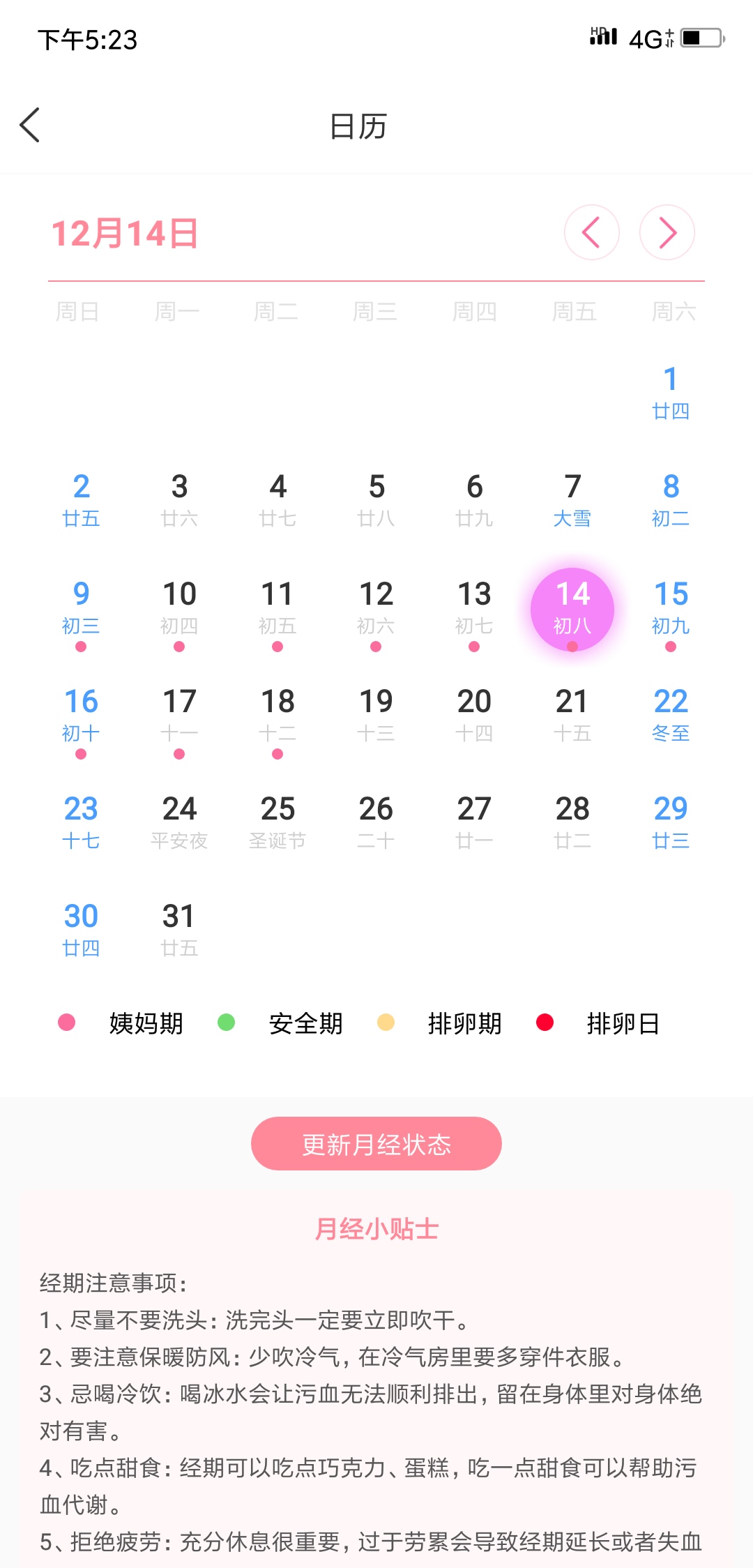753x1568 pixels.
Task: Select date 12 (初六)
Action: click(376, 607)
